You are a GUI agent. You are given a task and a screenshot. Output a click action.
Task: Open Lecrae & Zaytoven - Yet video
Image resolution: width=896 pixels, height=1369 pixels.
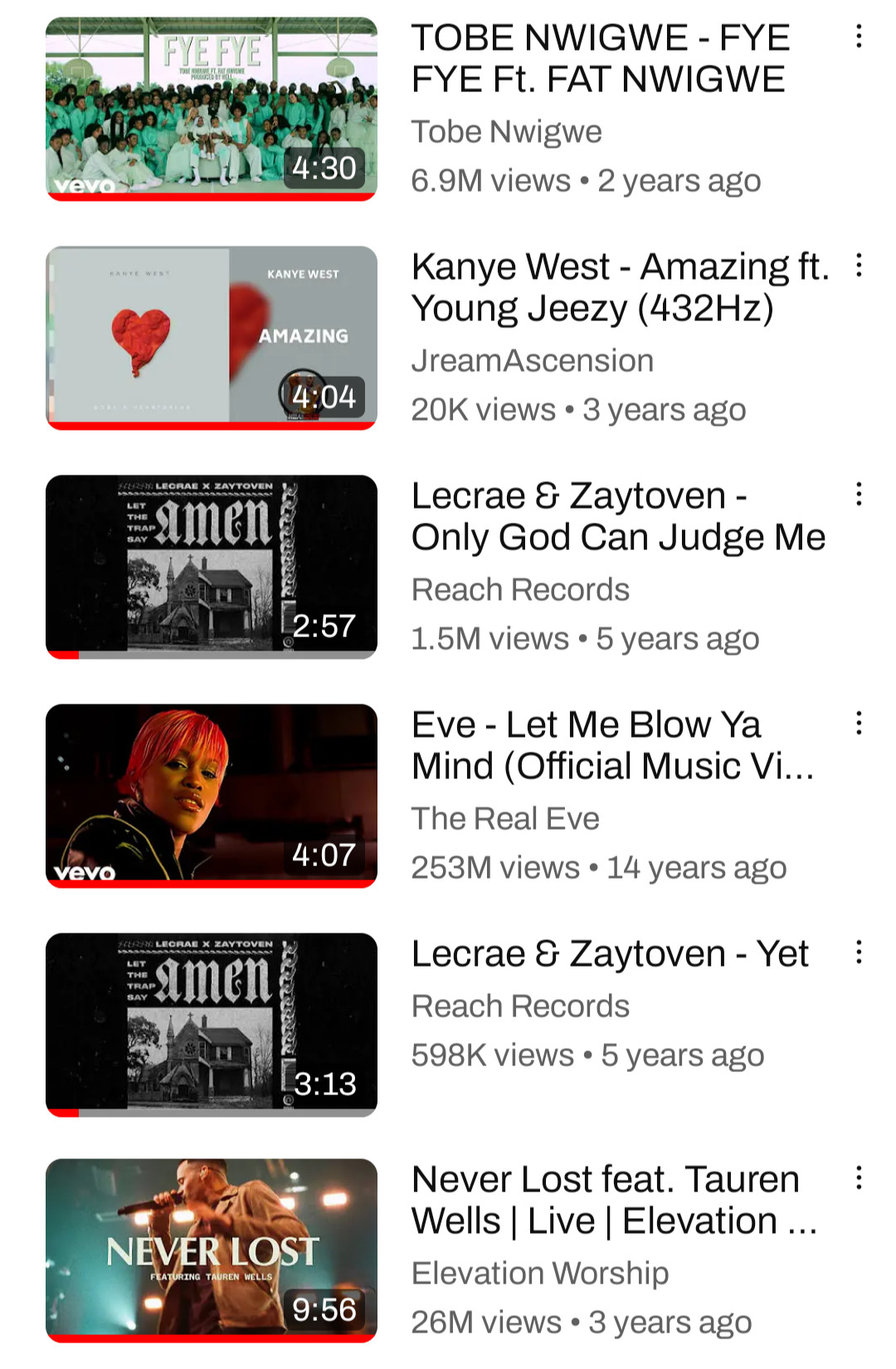pyautogui.click(x=212, y=1025)
